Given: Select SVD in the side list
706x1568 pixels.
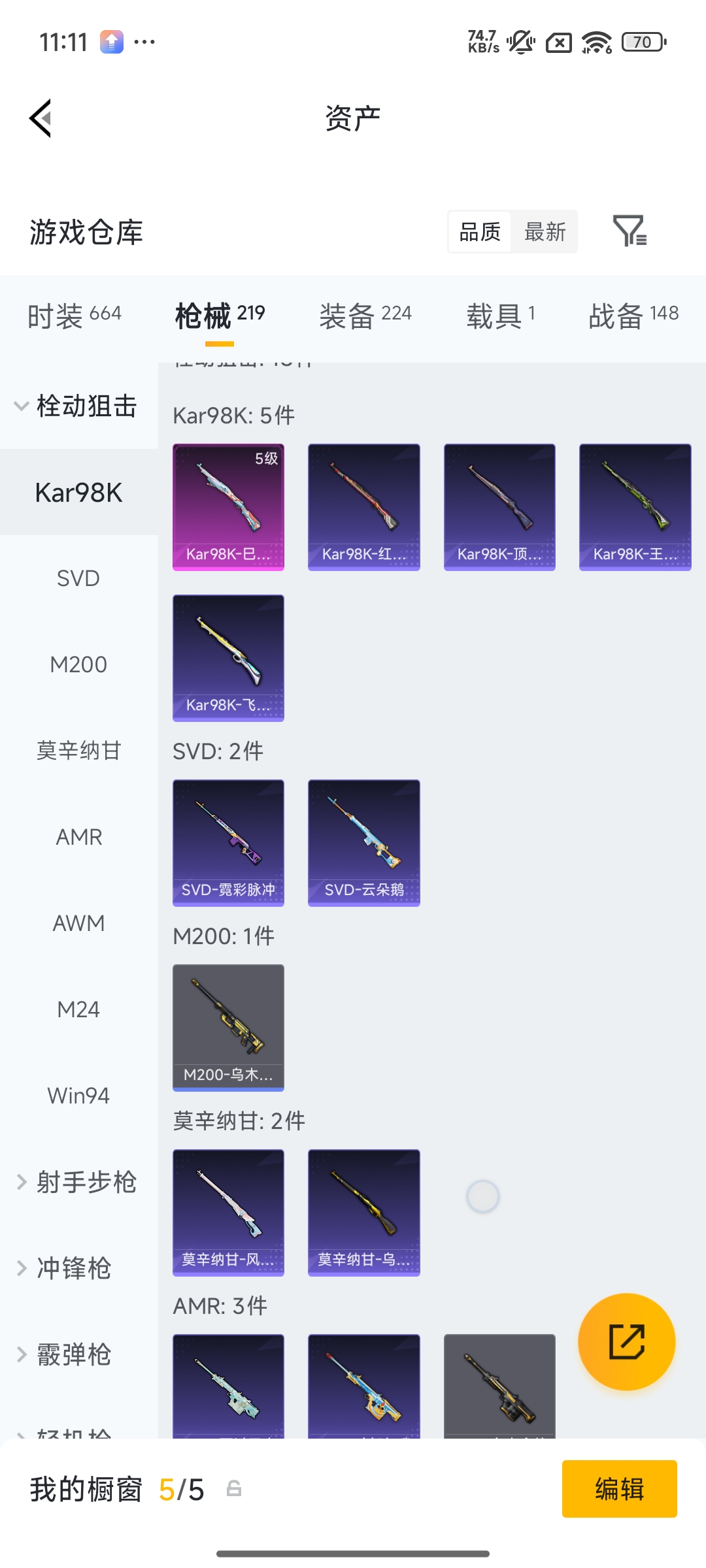Looking at the screenshot, I should tap(78, 578).
